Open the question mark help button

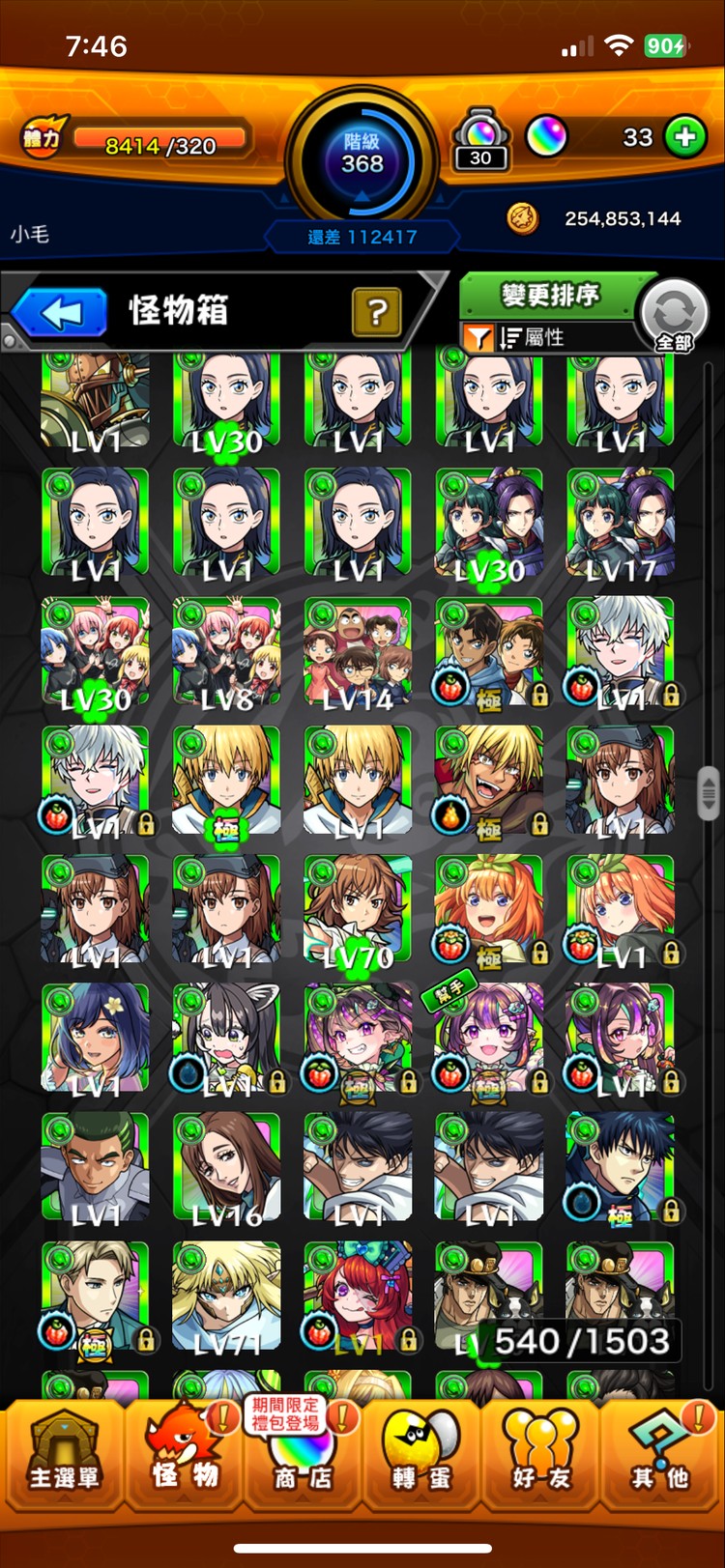377,312
